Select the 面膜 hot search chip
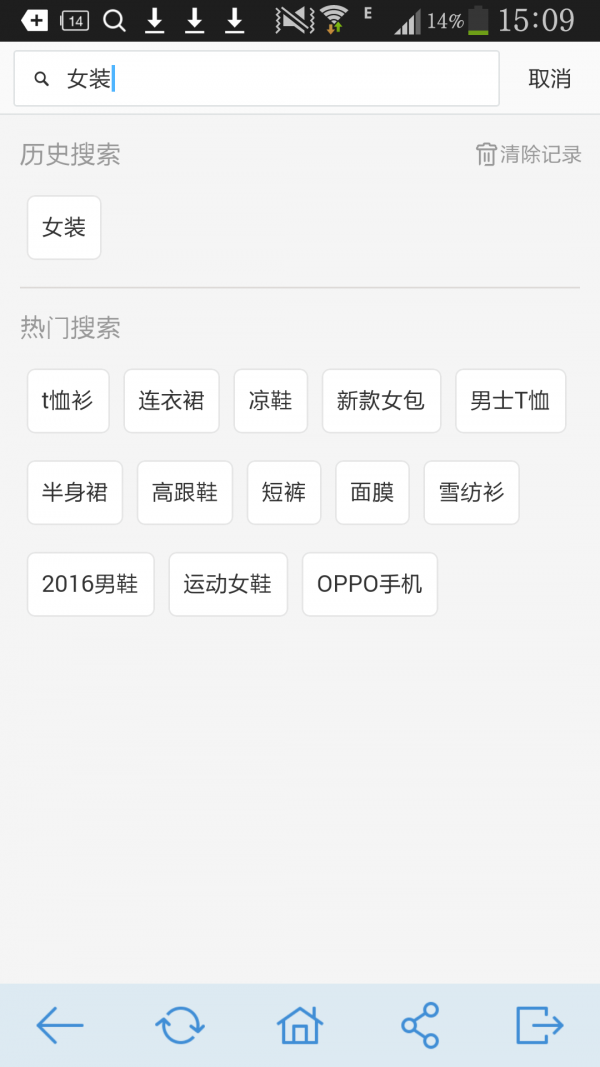This screenshot has width=600, height=1067. [372, 493]
